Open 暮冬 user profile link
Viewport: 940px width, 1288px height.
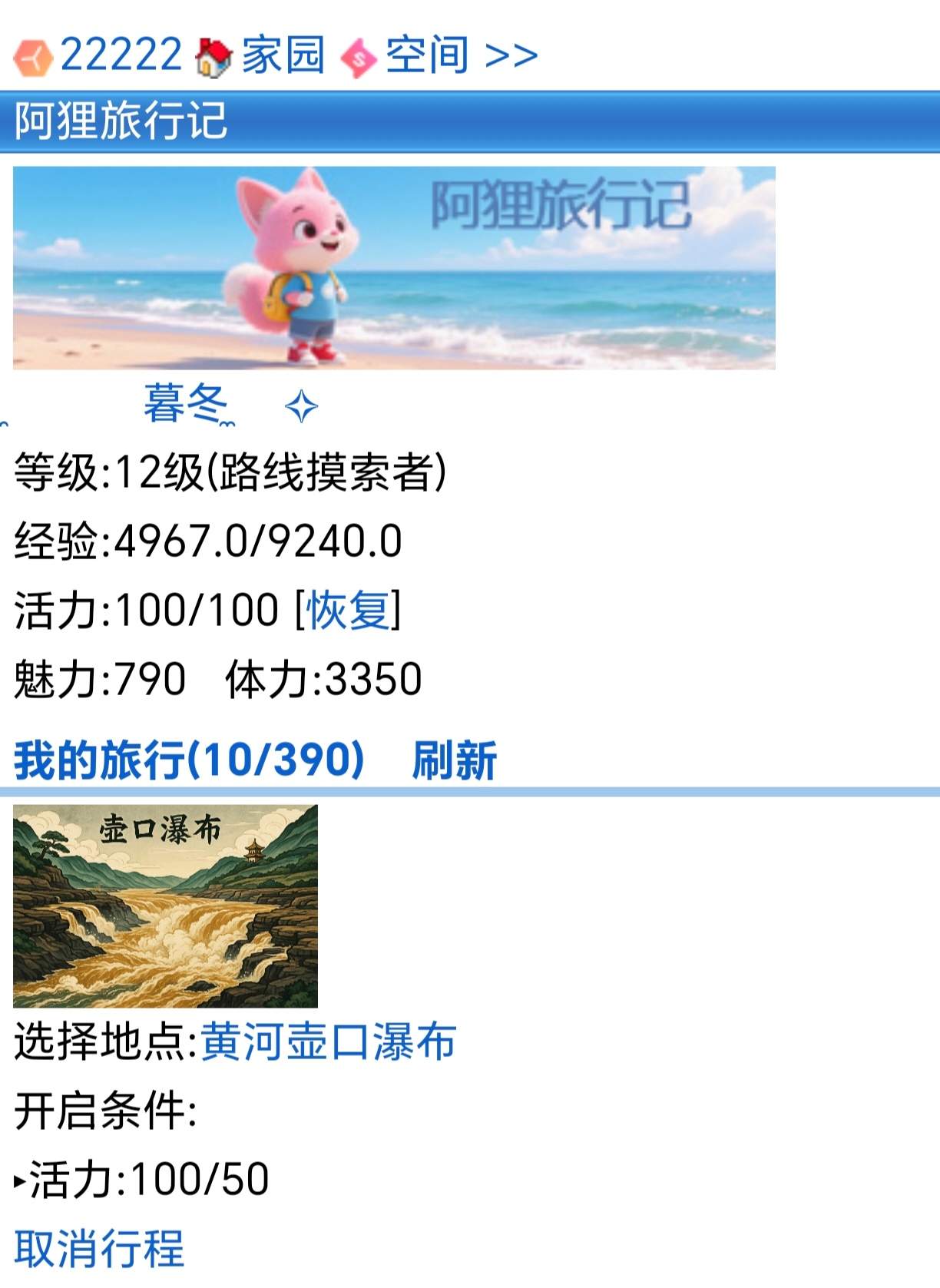tap(186, 403)
